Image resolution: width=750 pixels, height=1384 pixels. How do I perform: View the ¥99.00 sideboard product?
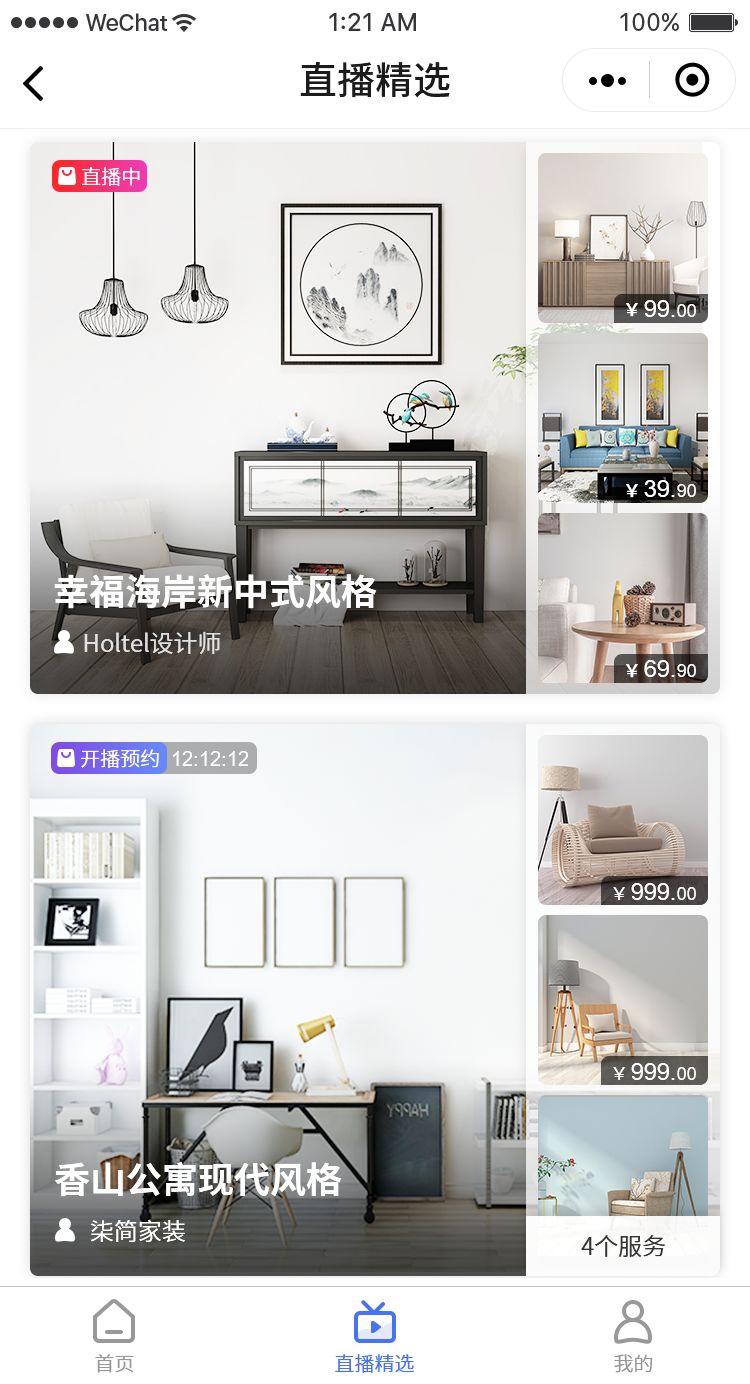coord(622,238)
